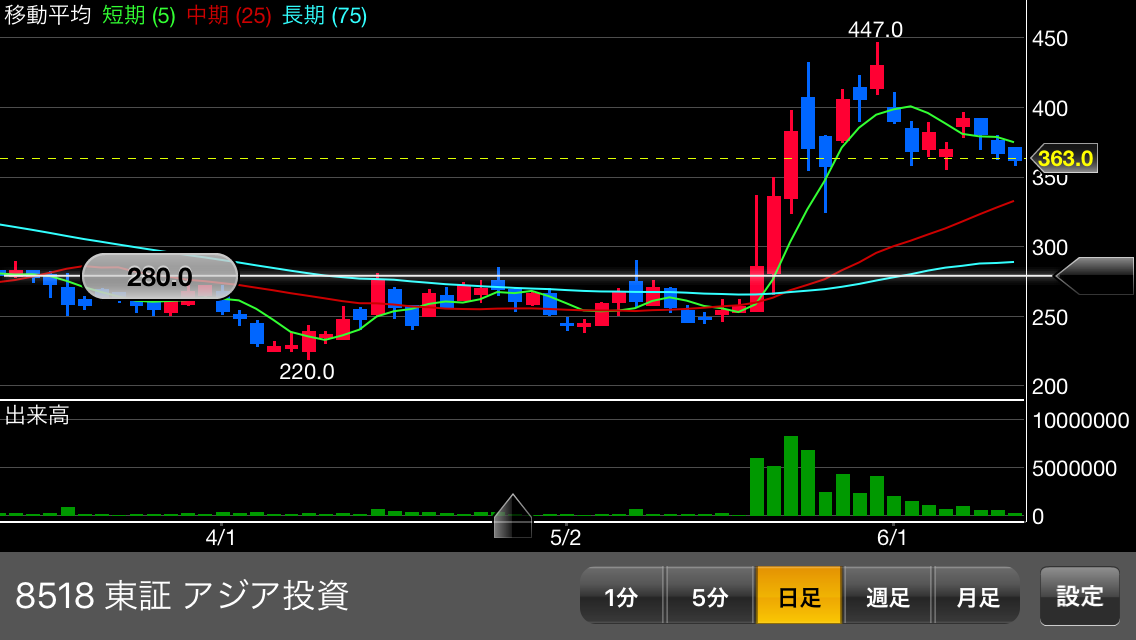Switch chart to 1分 interval
The height and width of the screenshot is (640, 1136).
(x=621, y=596)
